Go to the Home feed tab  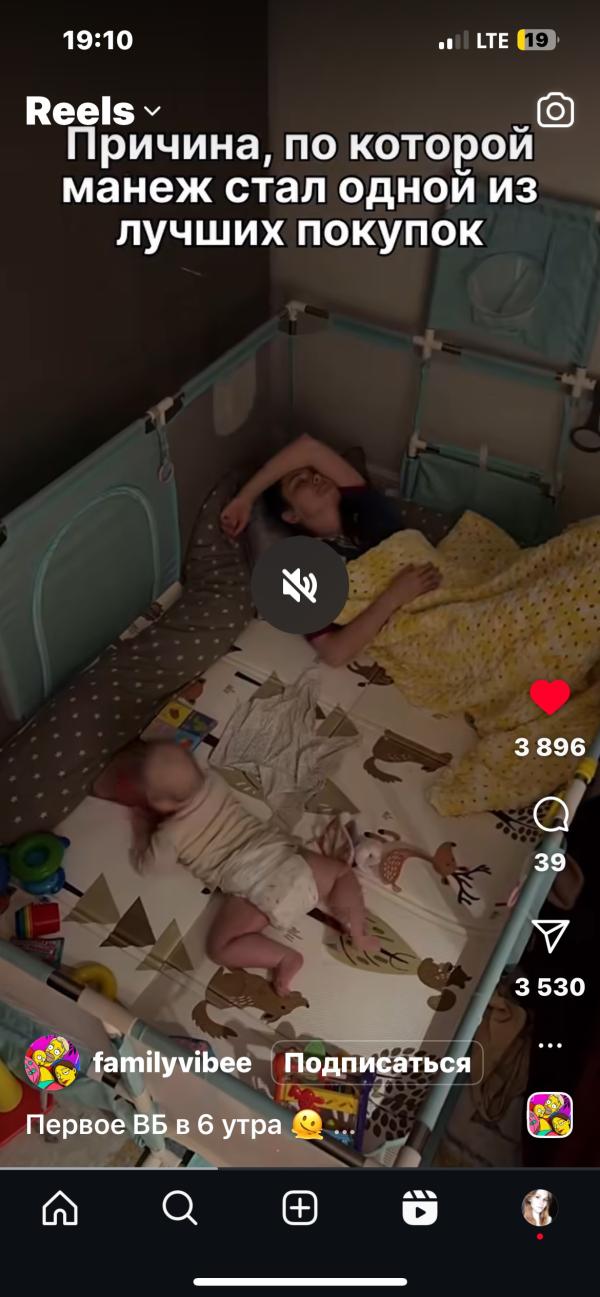(60, 1209)
